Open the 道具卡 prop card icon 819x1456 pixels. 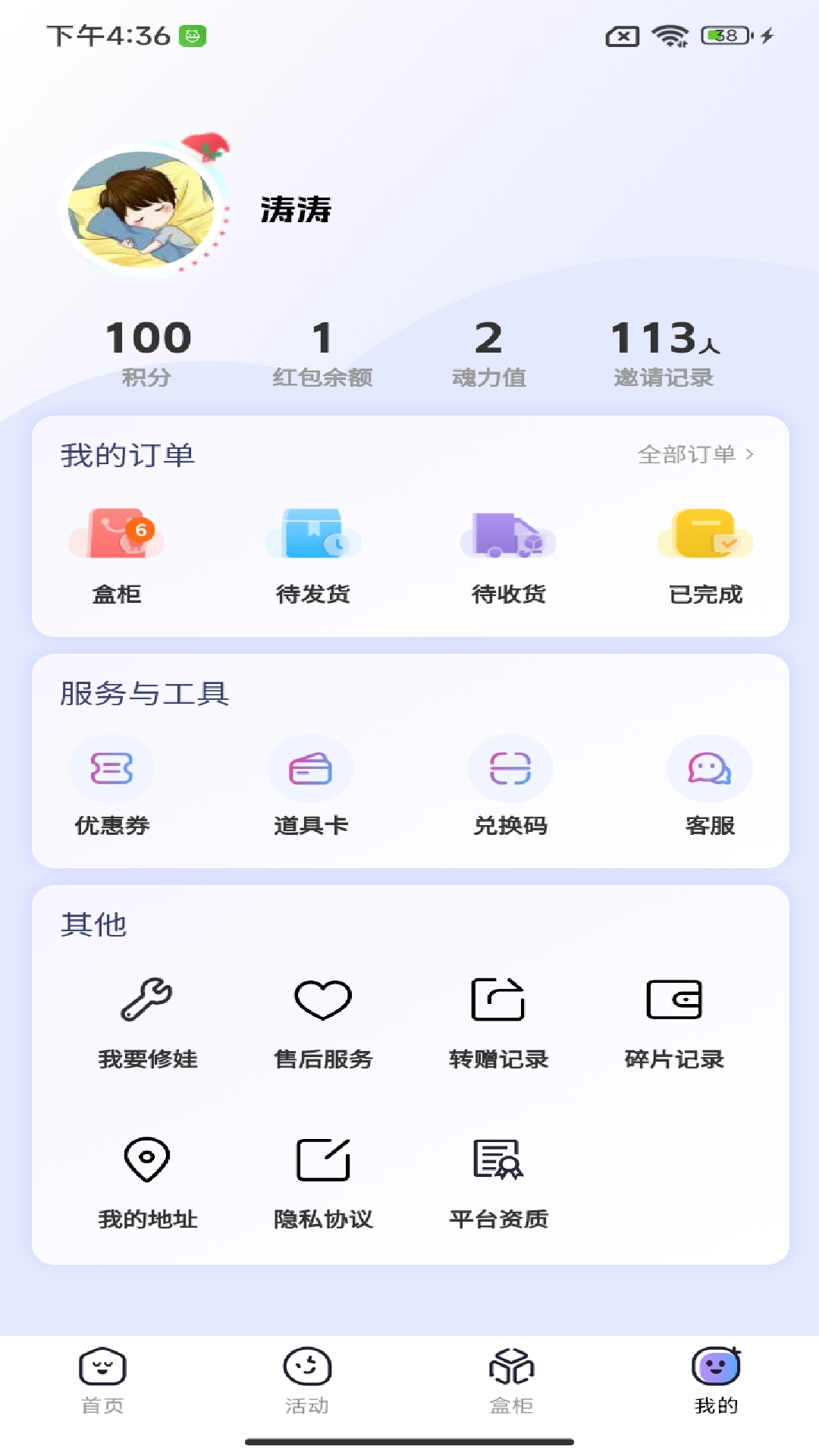tap(311, 767)
